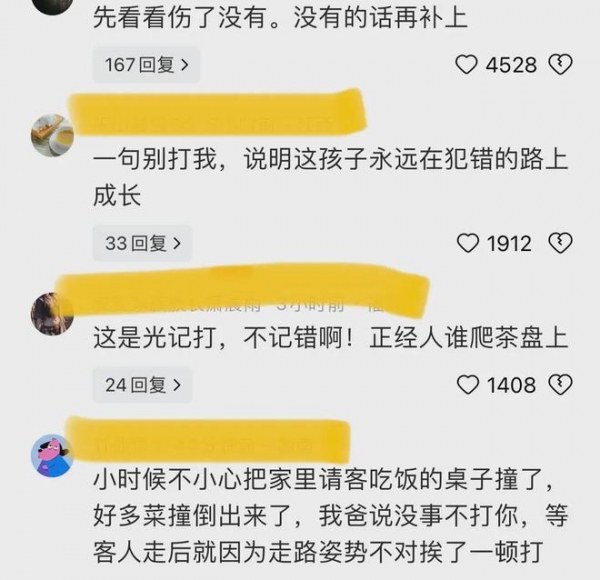Expand the 24回复 replies thread
The height and width of the screenshot is (580, 600).
point(141,385)
